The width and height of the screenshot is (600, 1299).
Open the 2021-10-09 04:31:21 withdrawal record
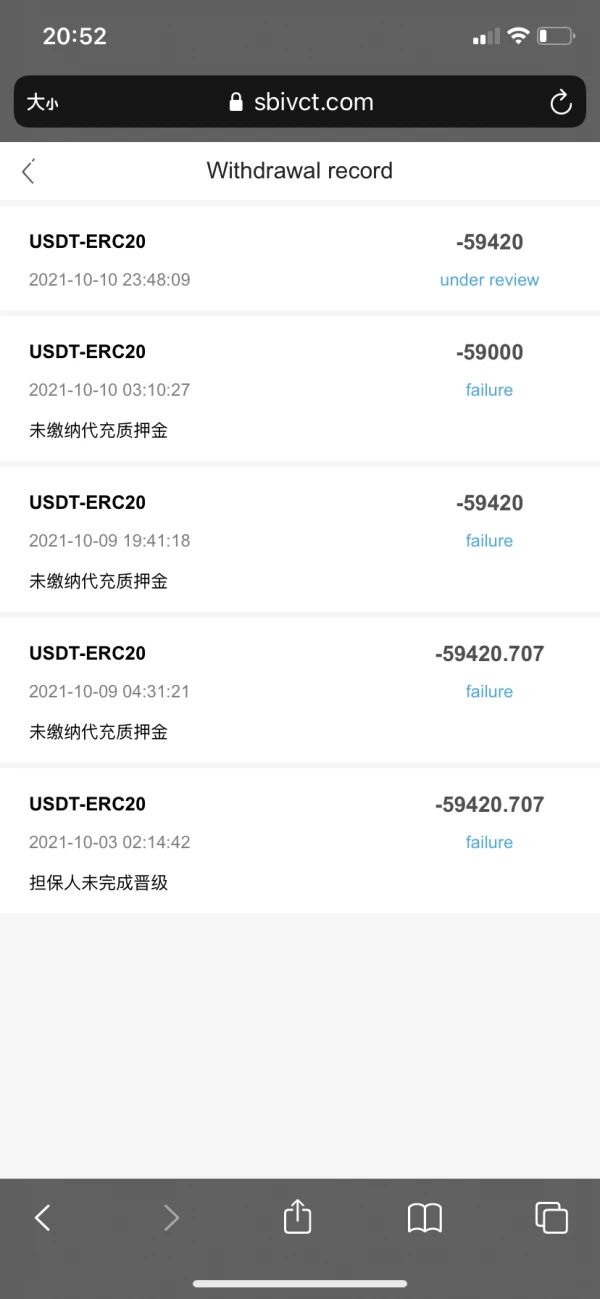(300, 690)
